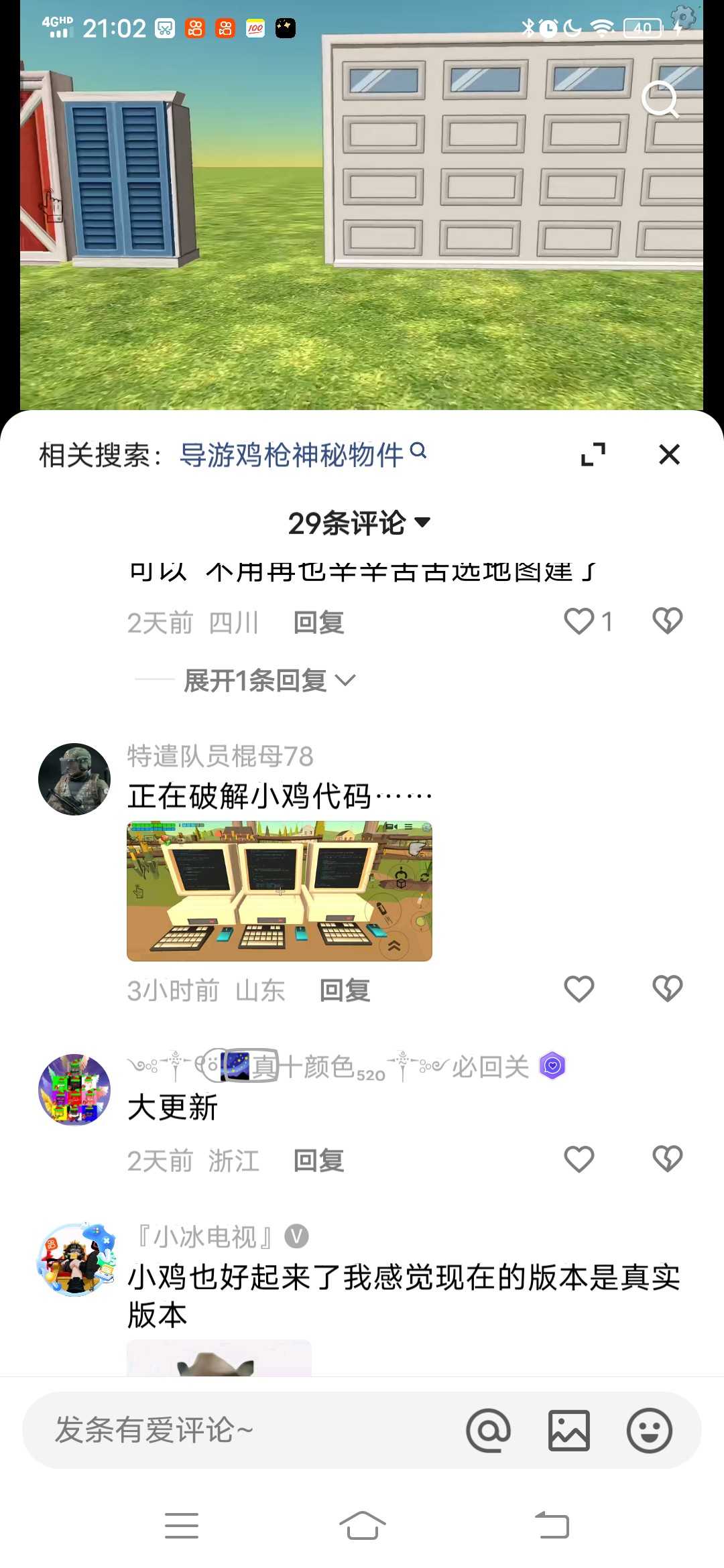The height and width of the screenshot is (1568, 724).
Task: Like the 正在破解小鸡代码 comment
Action: (579, 989)
